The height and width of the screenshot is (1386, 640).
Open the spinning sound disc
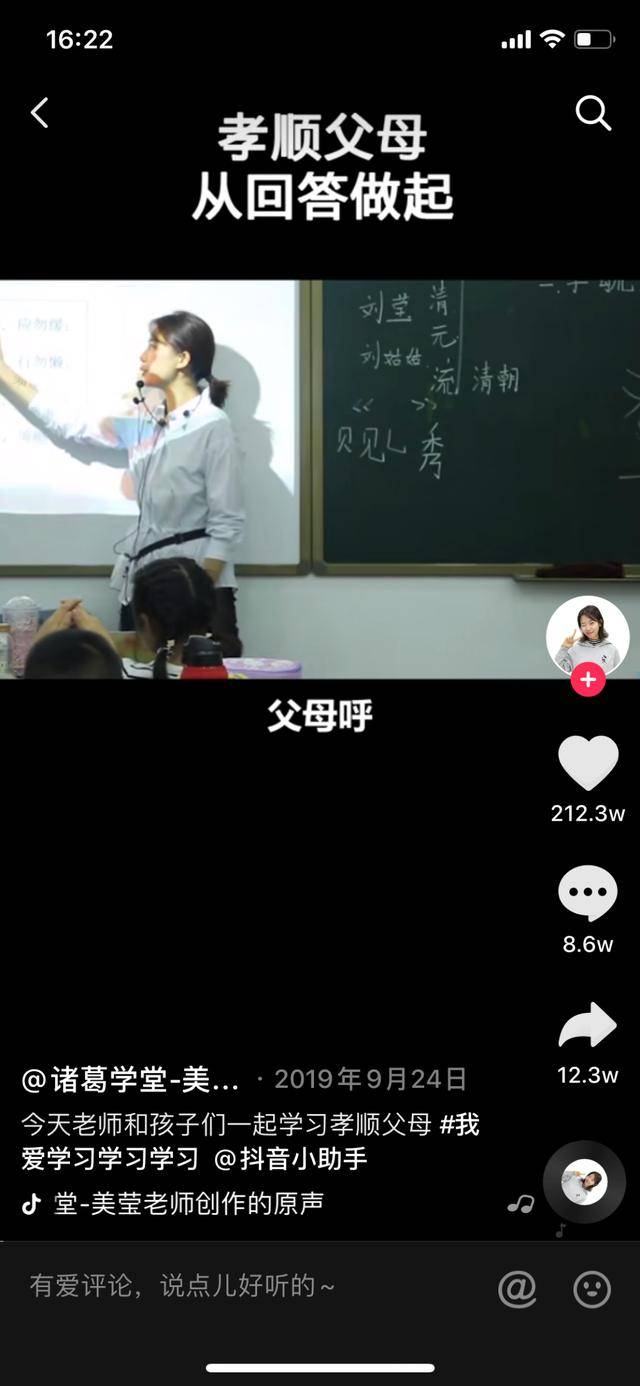pos(584,1183)
